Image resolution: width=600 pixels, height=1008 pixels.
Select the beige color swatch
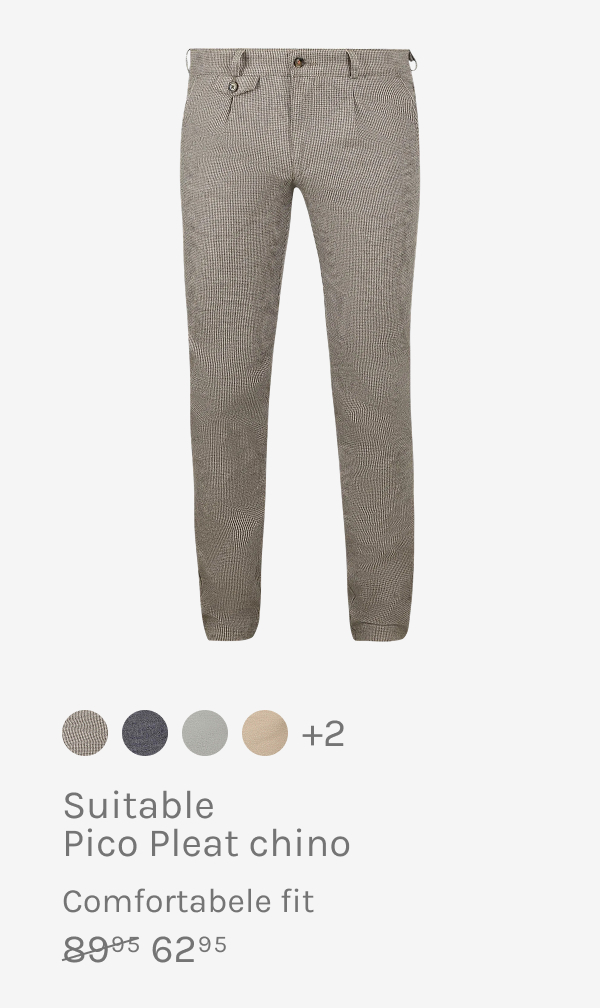[265, 733]
